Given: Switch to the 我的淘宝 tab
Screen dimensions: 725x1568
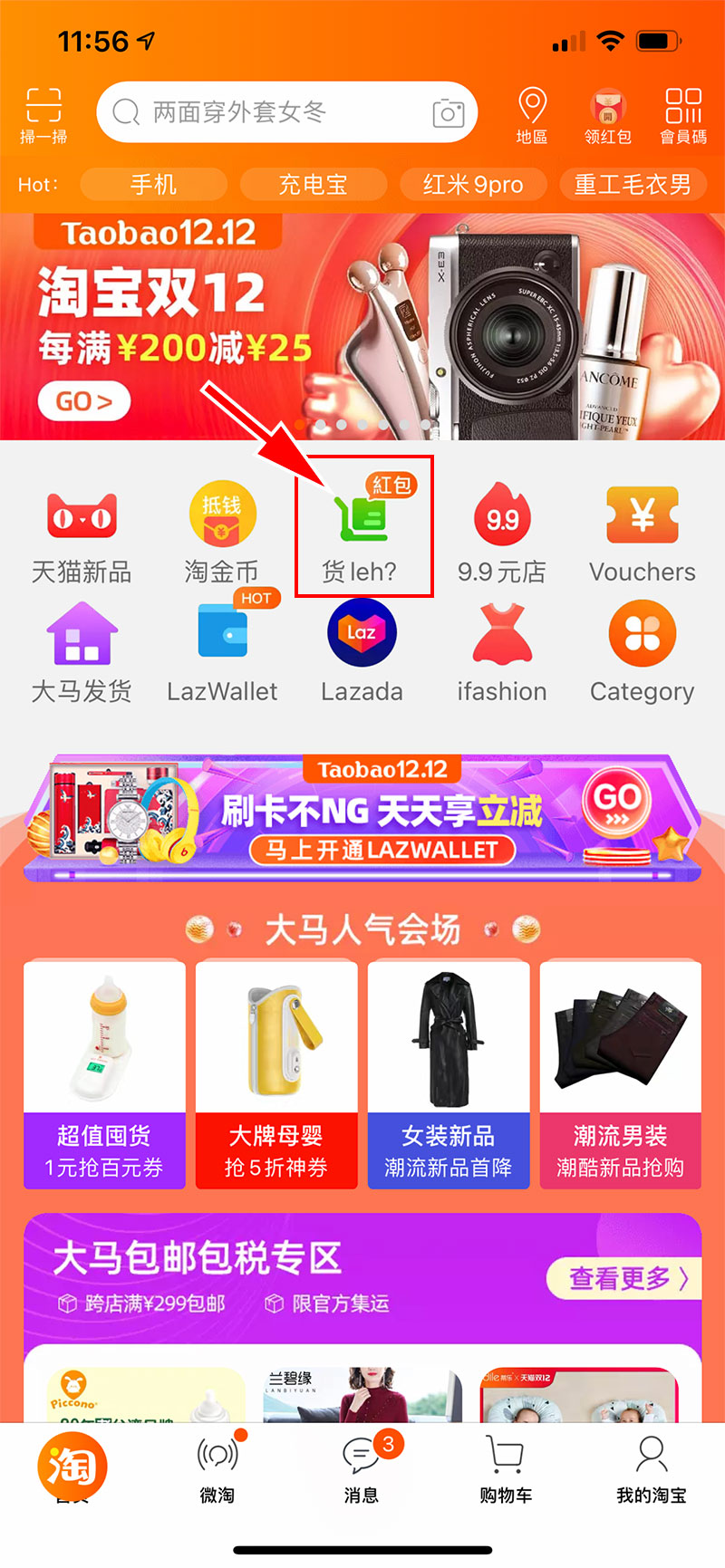Looking at the screenshot, I should pyautogui.click(x=651, y=1469).
